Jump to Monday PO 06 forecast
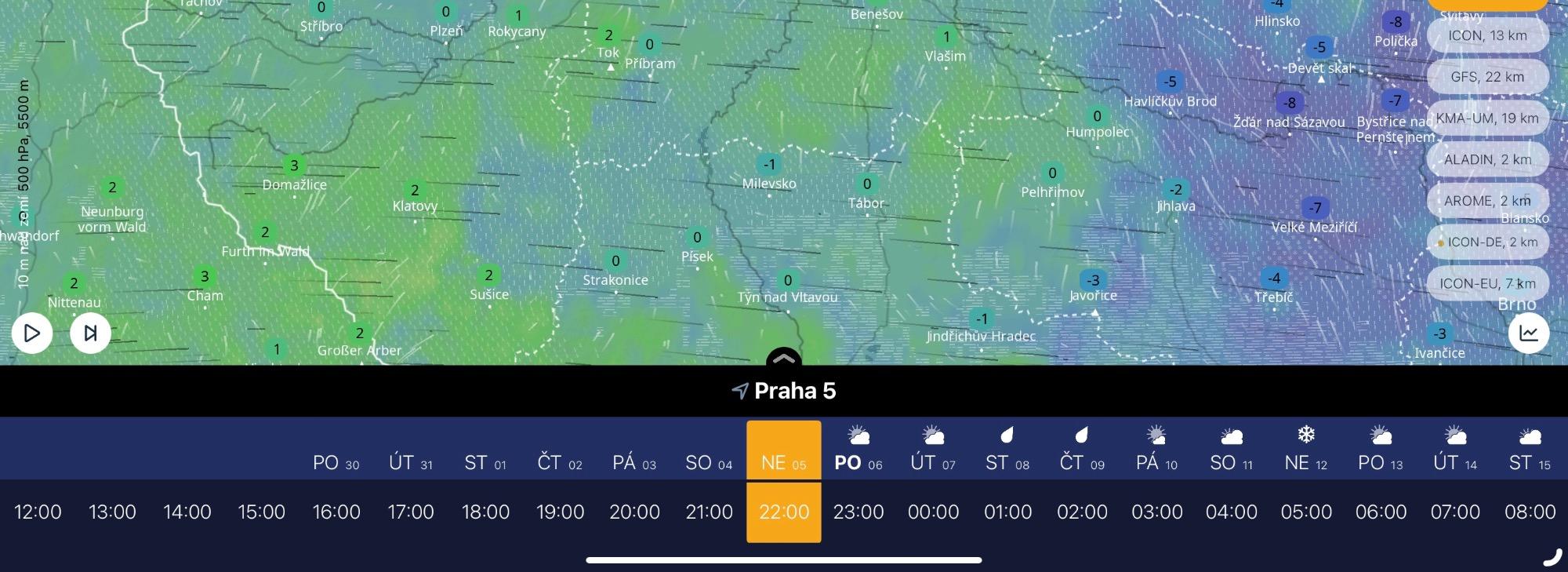This screenshot has height=572, width=1568. tap(858, 450)
